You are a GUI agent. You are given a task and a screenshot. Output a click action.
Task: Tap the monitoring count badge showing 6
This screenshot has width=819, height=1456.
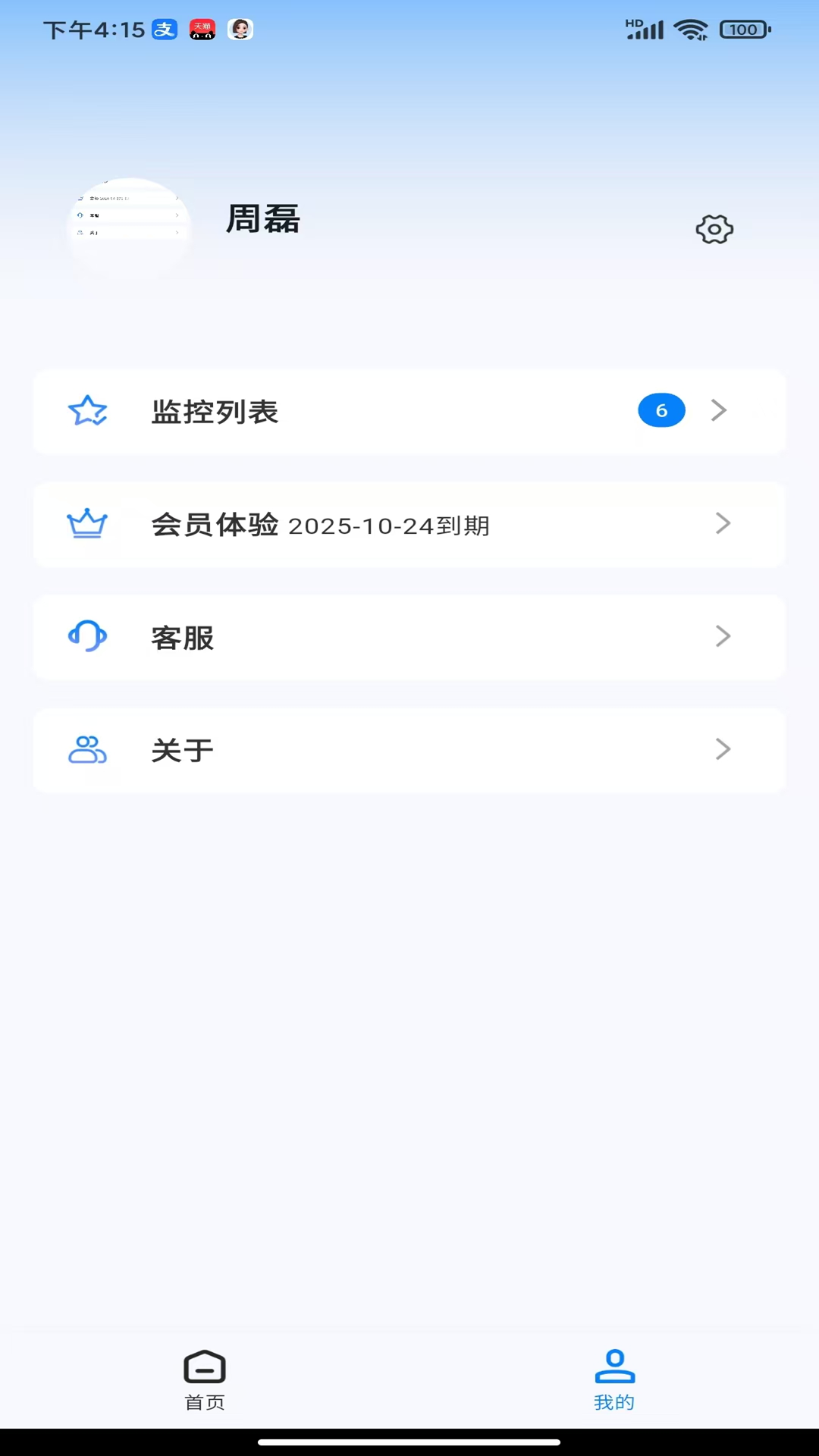point(661,410)
